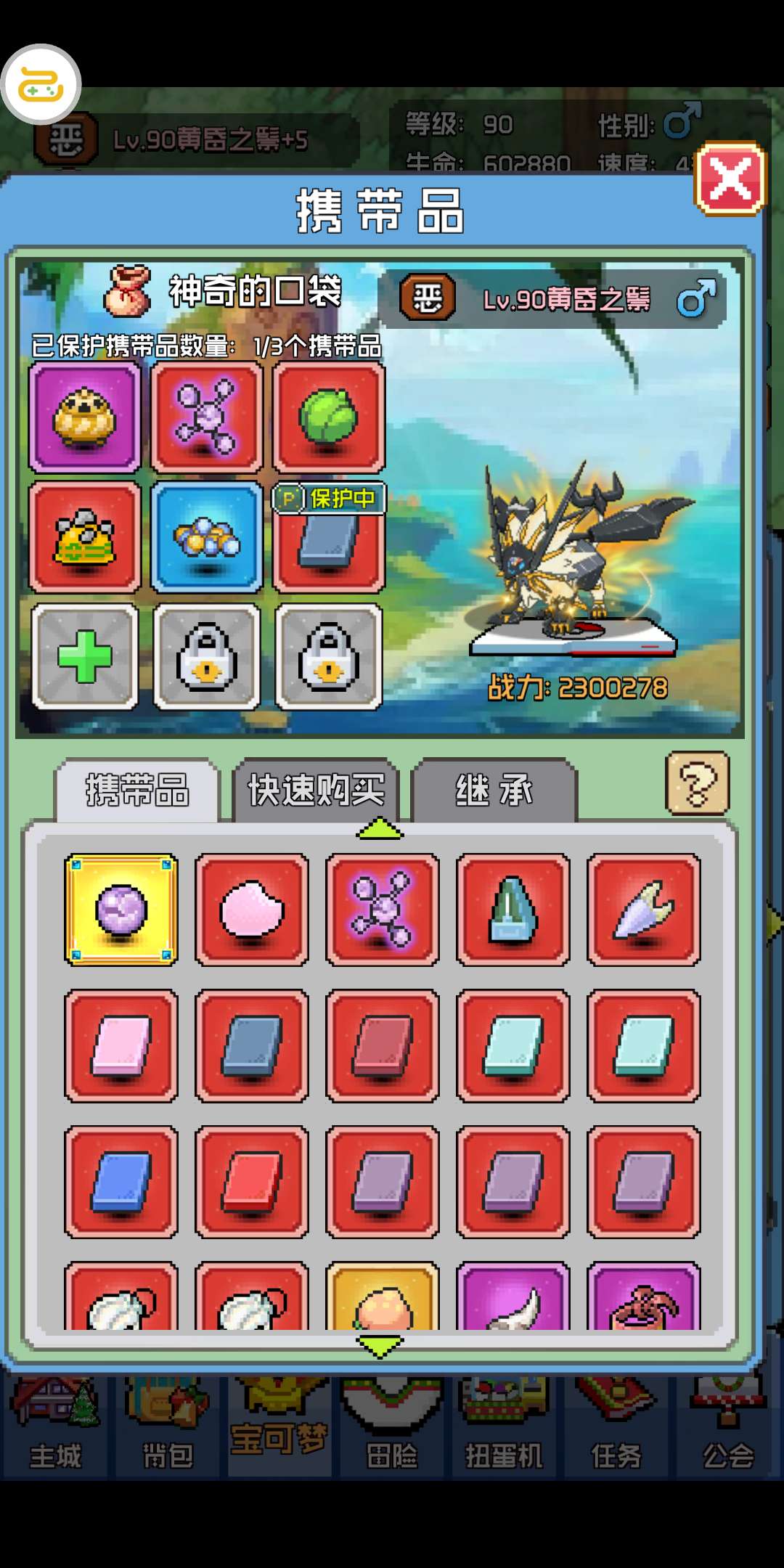The width and height of the screenshot is (784, 1568).
Task: Select the golden shell equipped item in purple slot
Action: (x=85, y=417)
